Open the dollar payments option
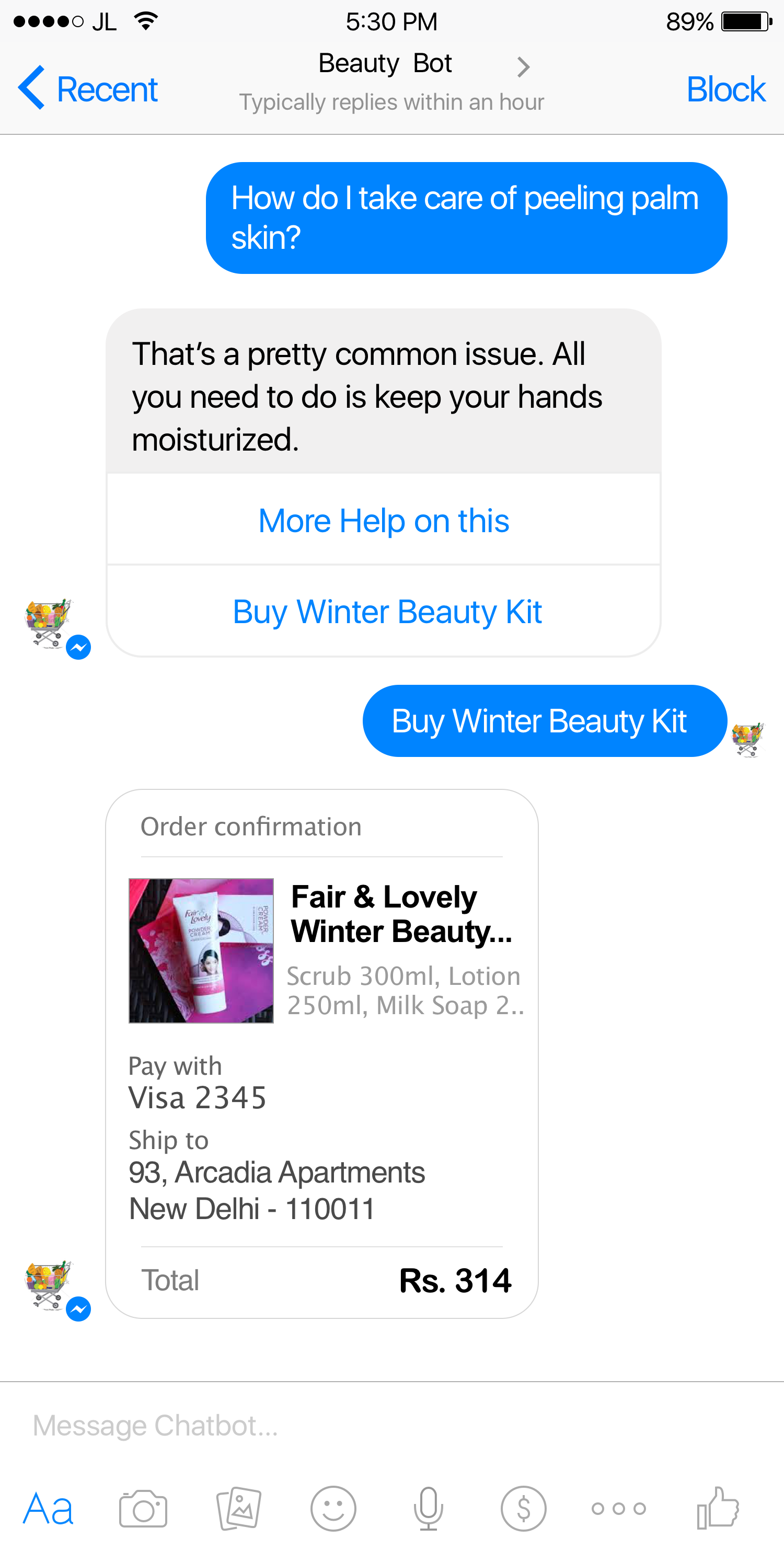Image resolution: width=784 pixels, height=1562 pixels. click(x=524, y=1509)
